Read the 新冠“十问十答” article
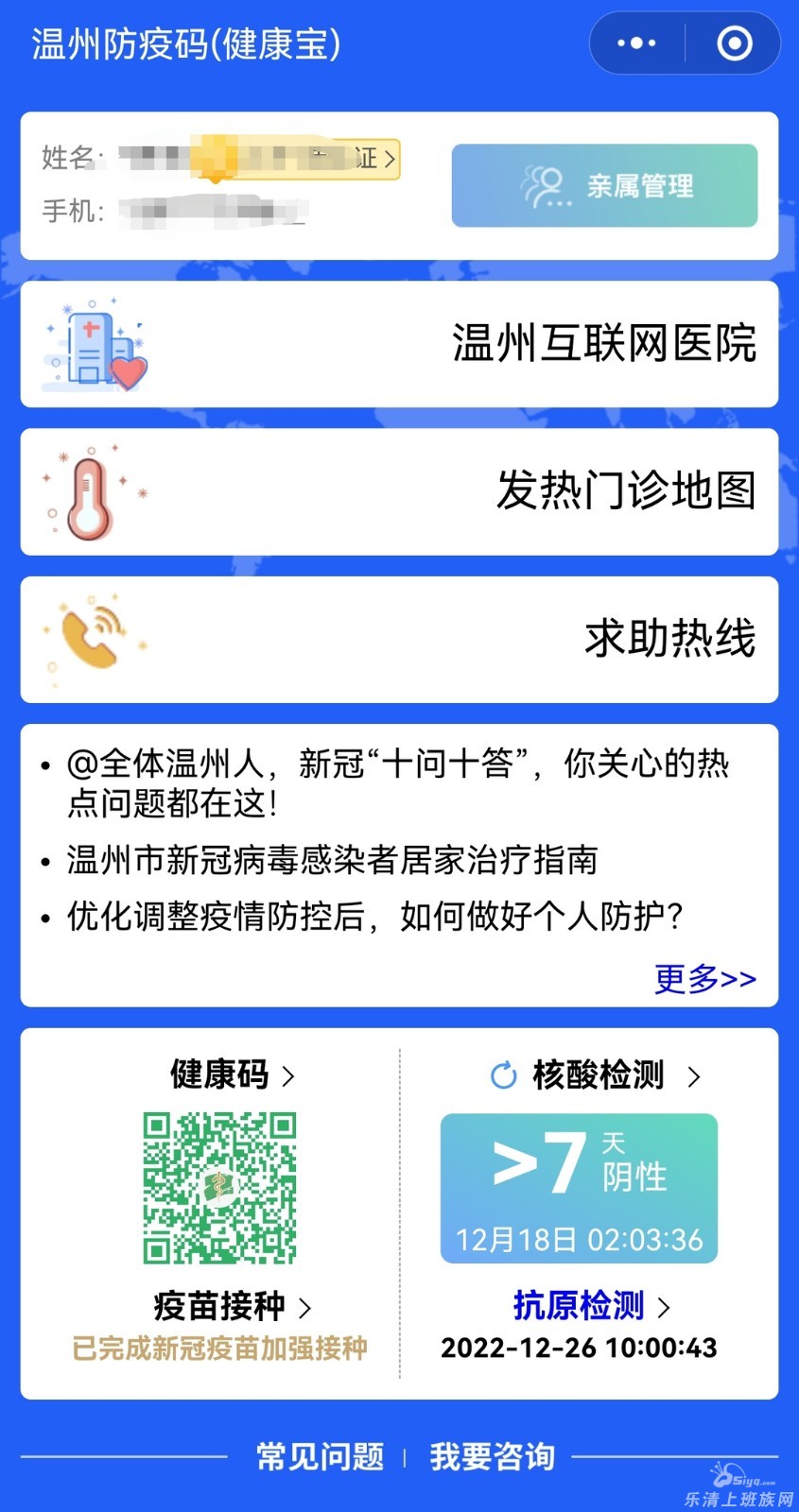The width and height of the screenshot is (799, 1512). coord(397,782)
